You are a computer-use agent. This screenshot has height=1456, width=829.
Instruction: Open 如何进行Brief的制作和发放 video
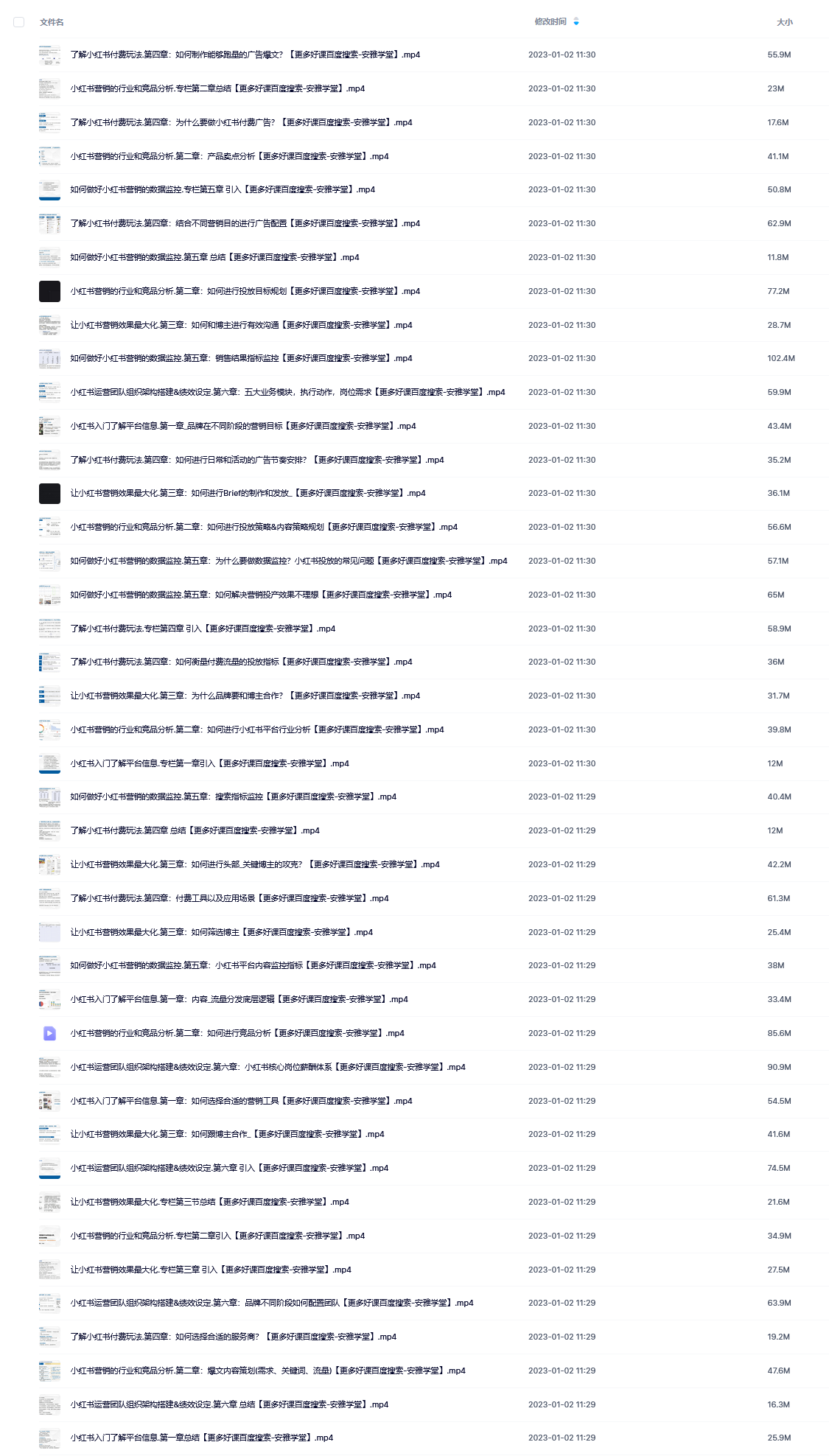pyautogui.click(x=248, y=493)
